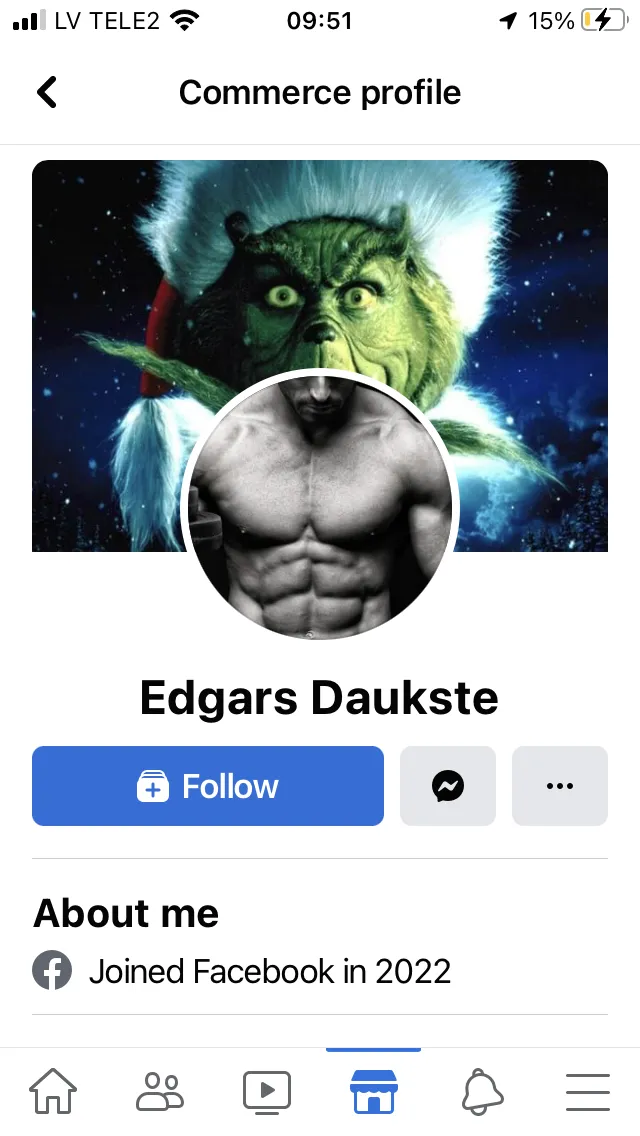
Task: Message Edgars Daukste via Messenger
Action: (x=448, y=785)
